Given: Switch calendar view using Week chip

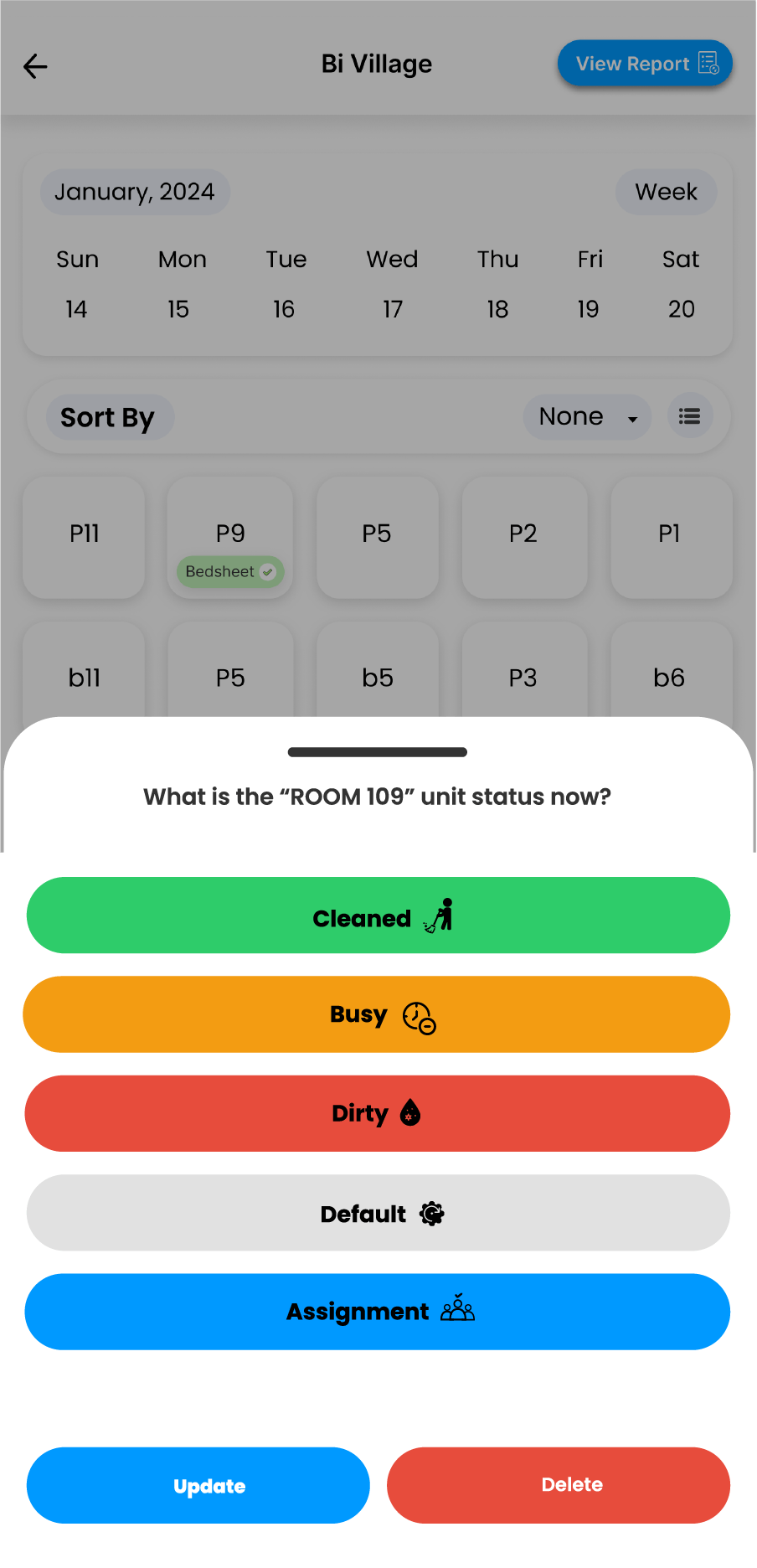Looking at the screenshot, I should (x=666, y=192).
